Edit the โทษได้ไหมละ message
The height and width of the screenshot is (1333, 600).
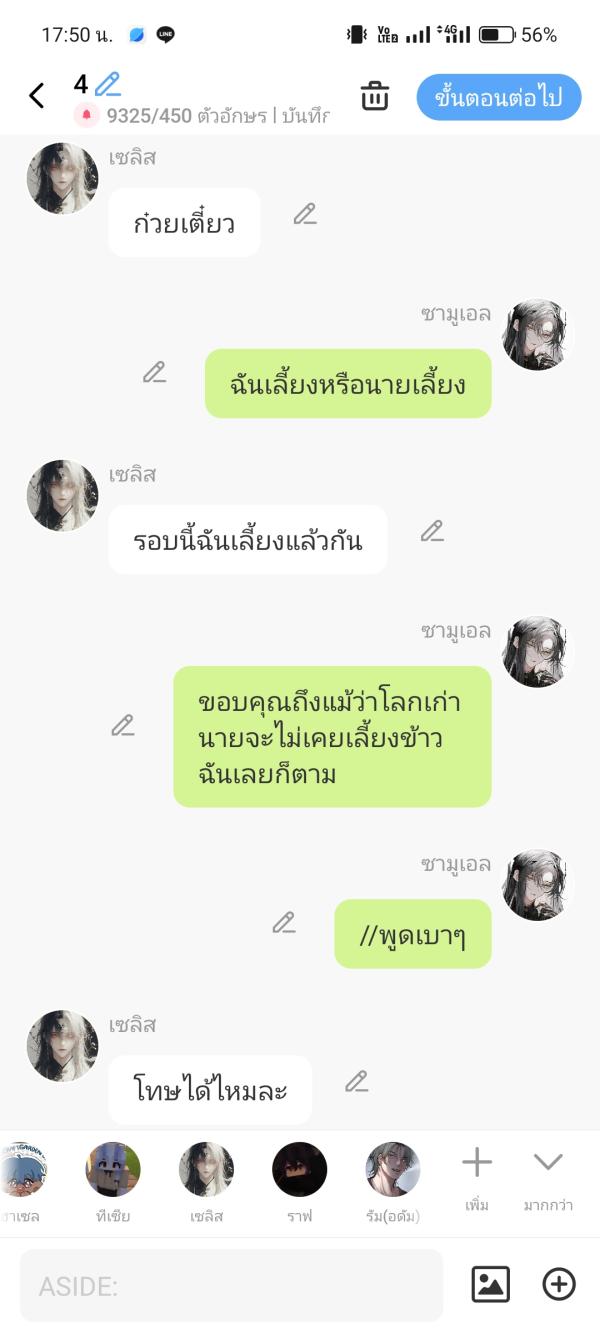point(357,1081)
